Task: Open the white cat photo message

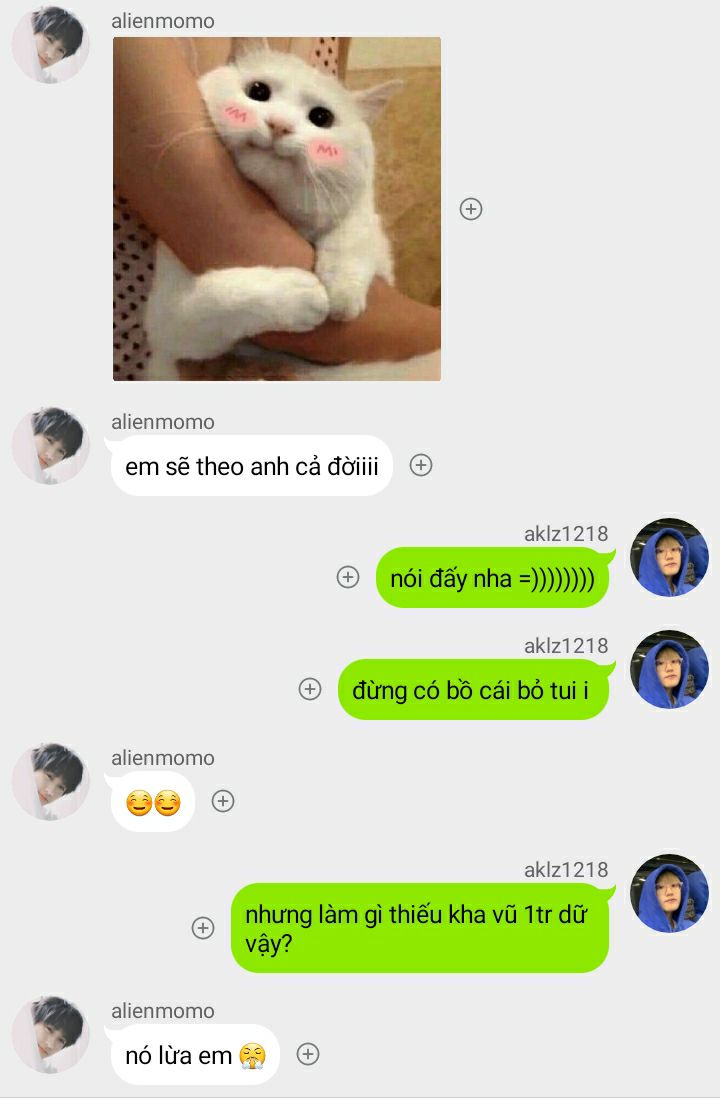Action: 277,209
